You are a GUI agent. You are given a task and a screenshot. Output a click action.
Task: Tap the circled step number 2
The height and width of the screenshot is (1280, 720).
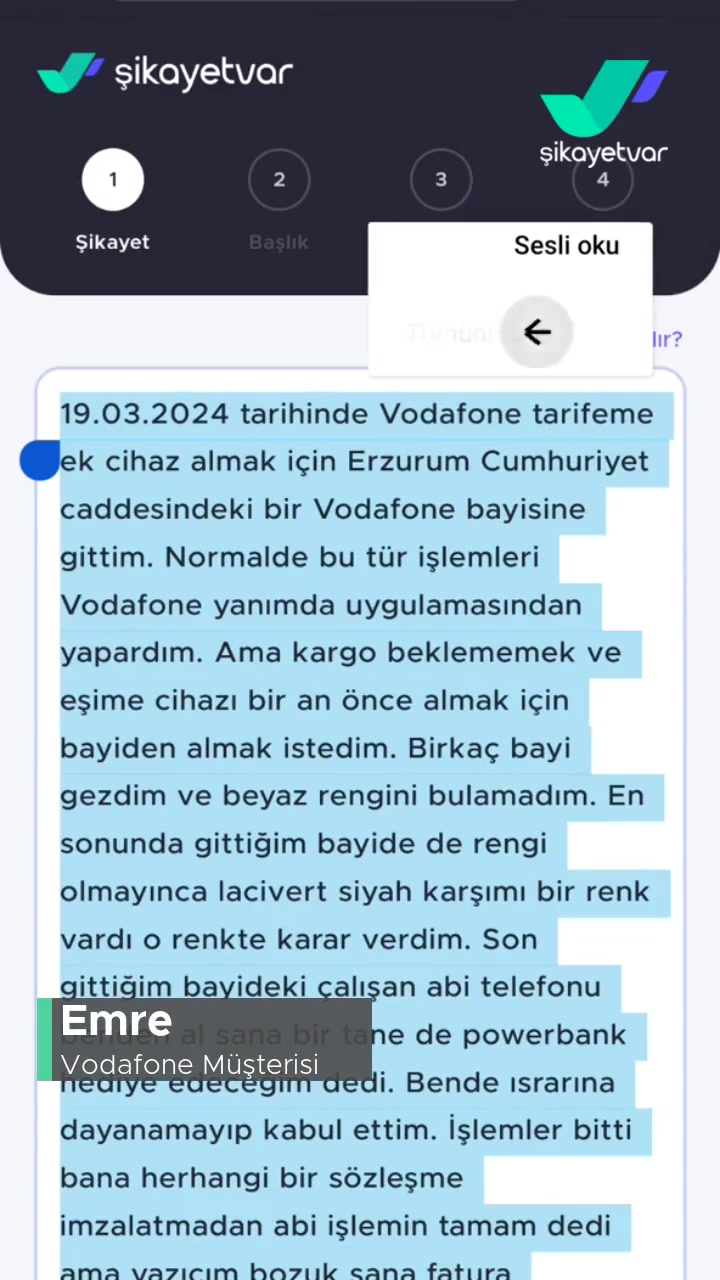point(279,179)
